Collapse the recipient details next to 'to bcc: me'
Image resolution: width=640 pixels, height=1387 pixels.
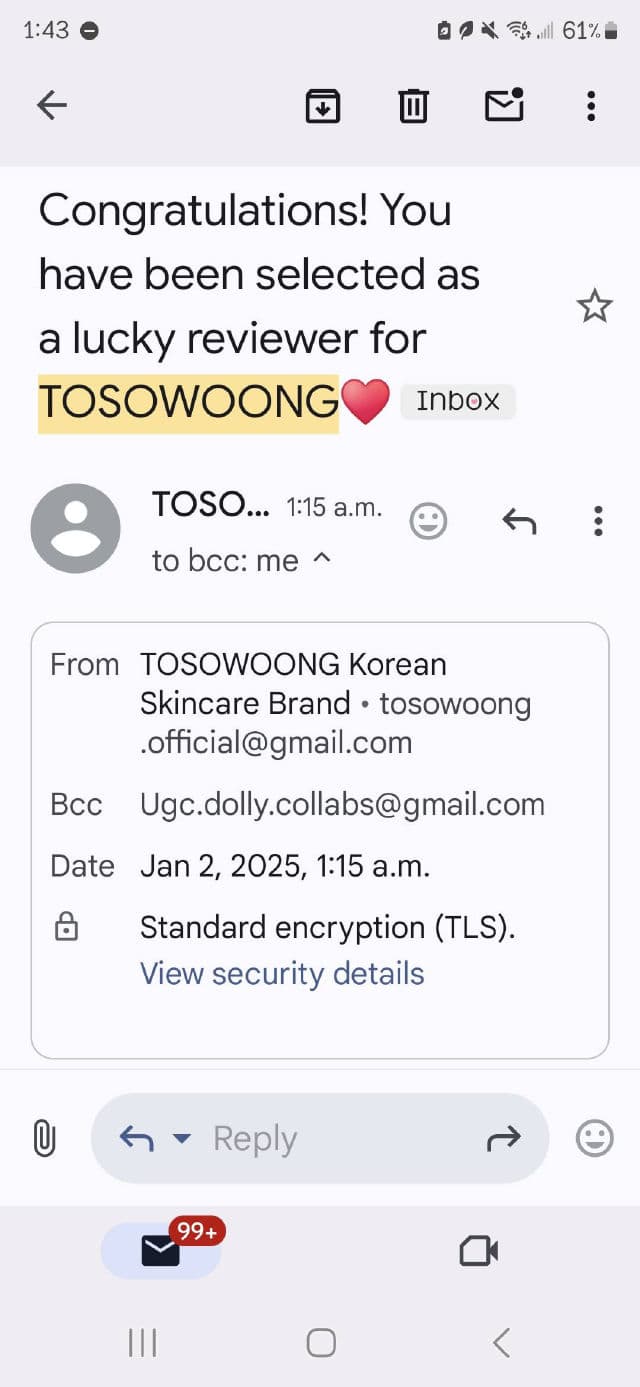pos(321,560)
